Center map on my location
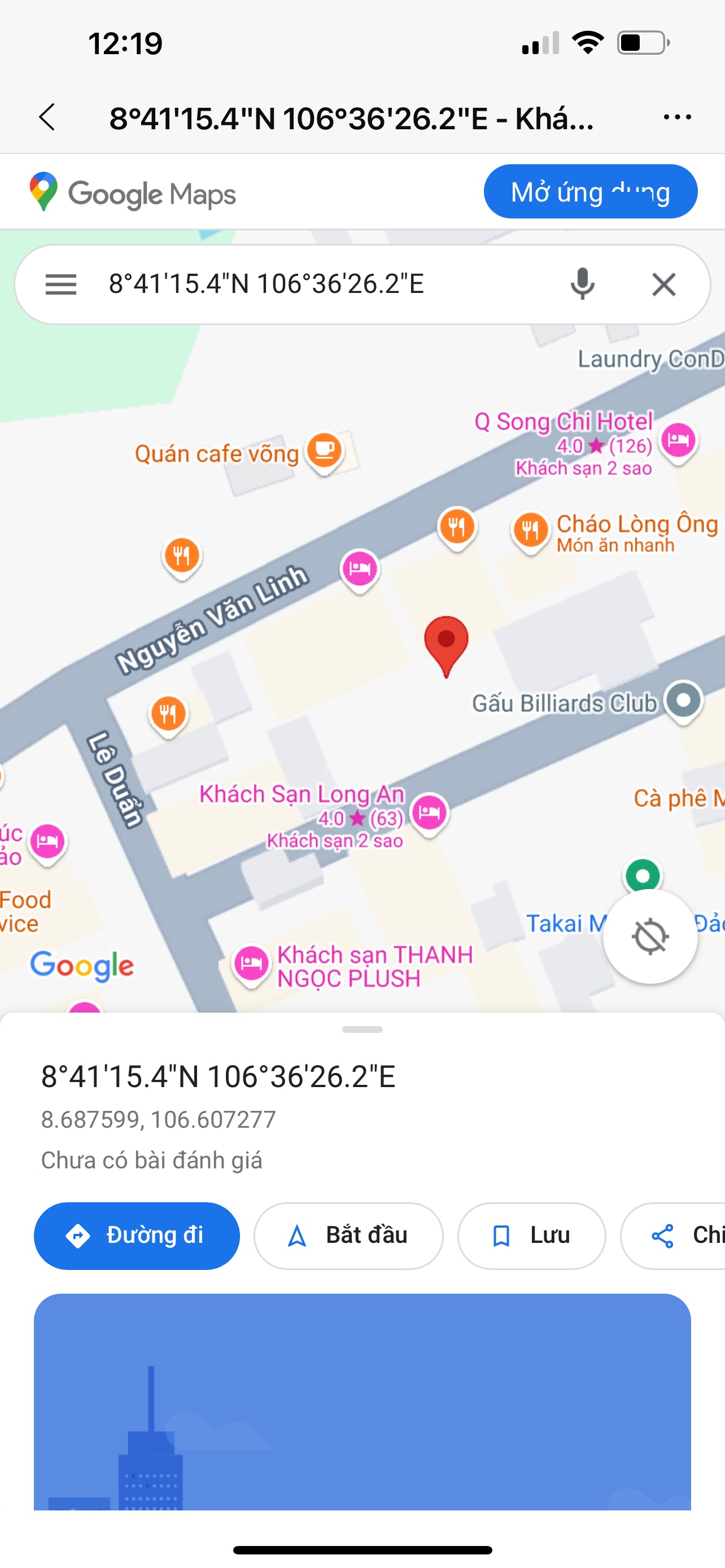The image size is (725, 1568). tap(650, 936)
